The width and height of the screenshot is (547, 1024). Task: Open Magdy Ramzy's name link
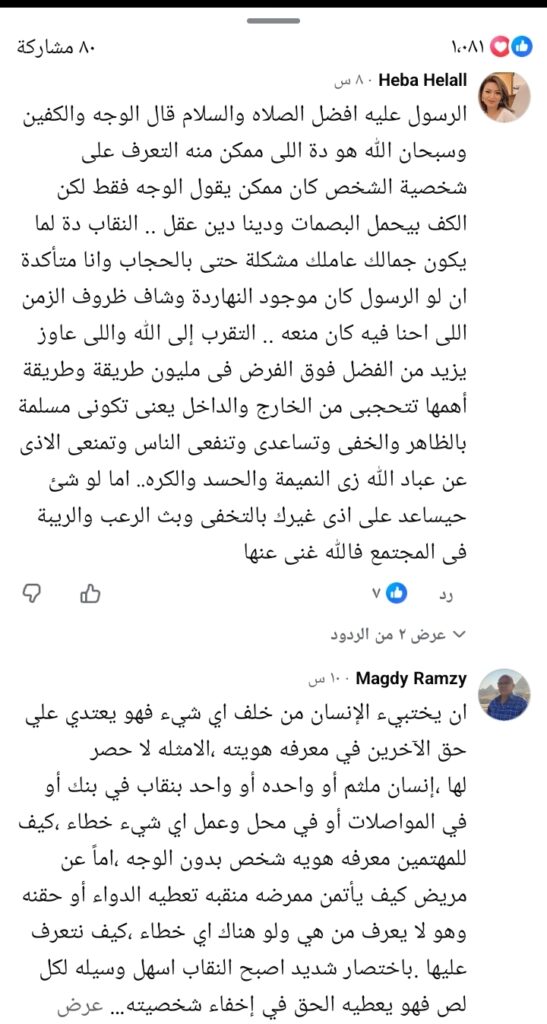click(411, 679)
